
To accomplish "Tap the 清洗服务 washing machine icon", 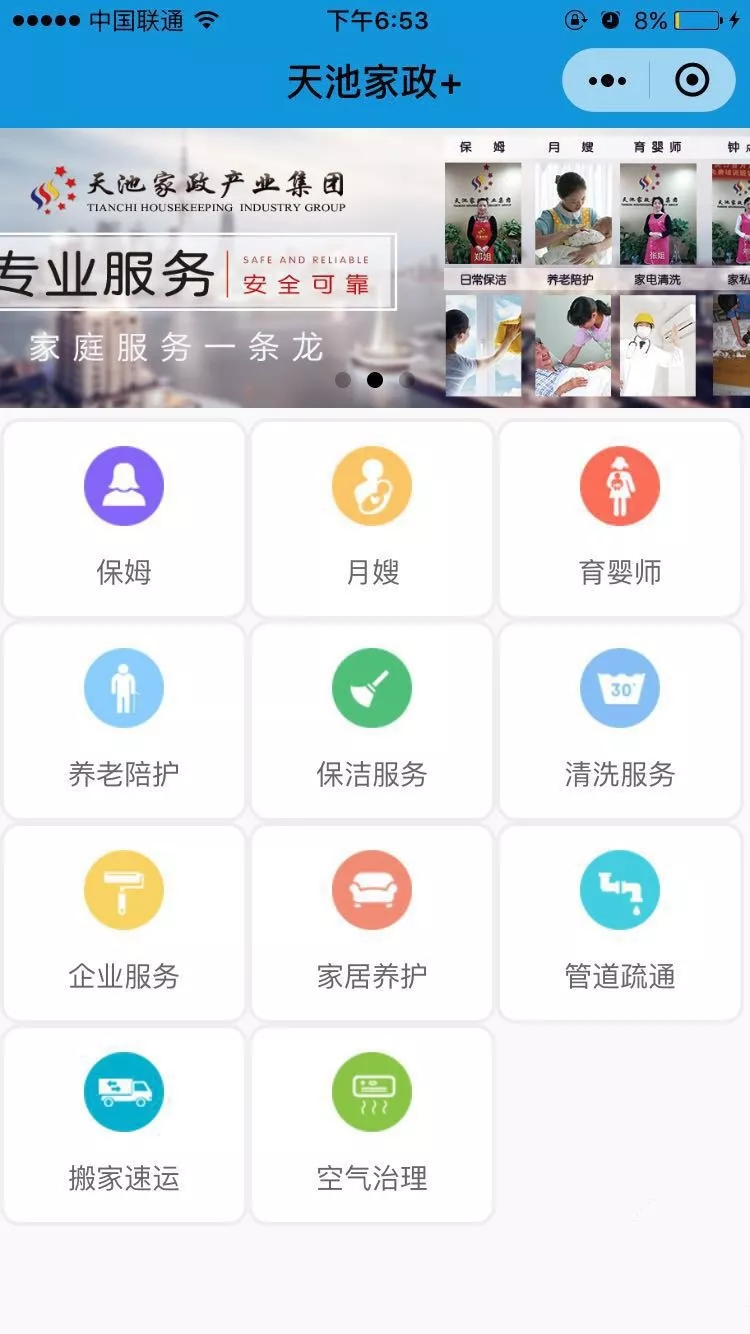I will 619,688.
